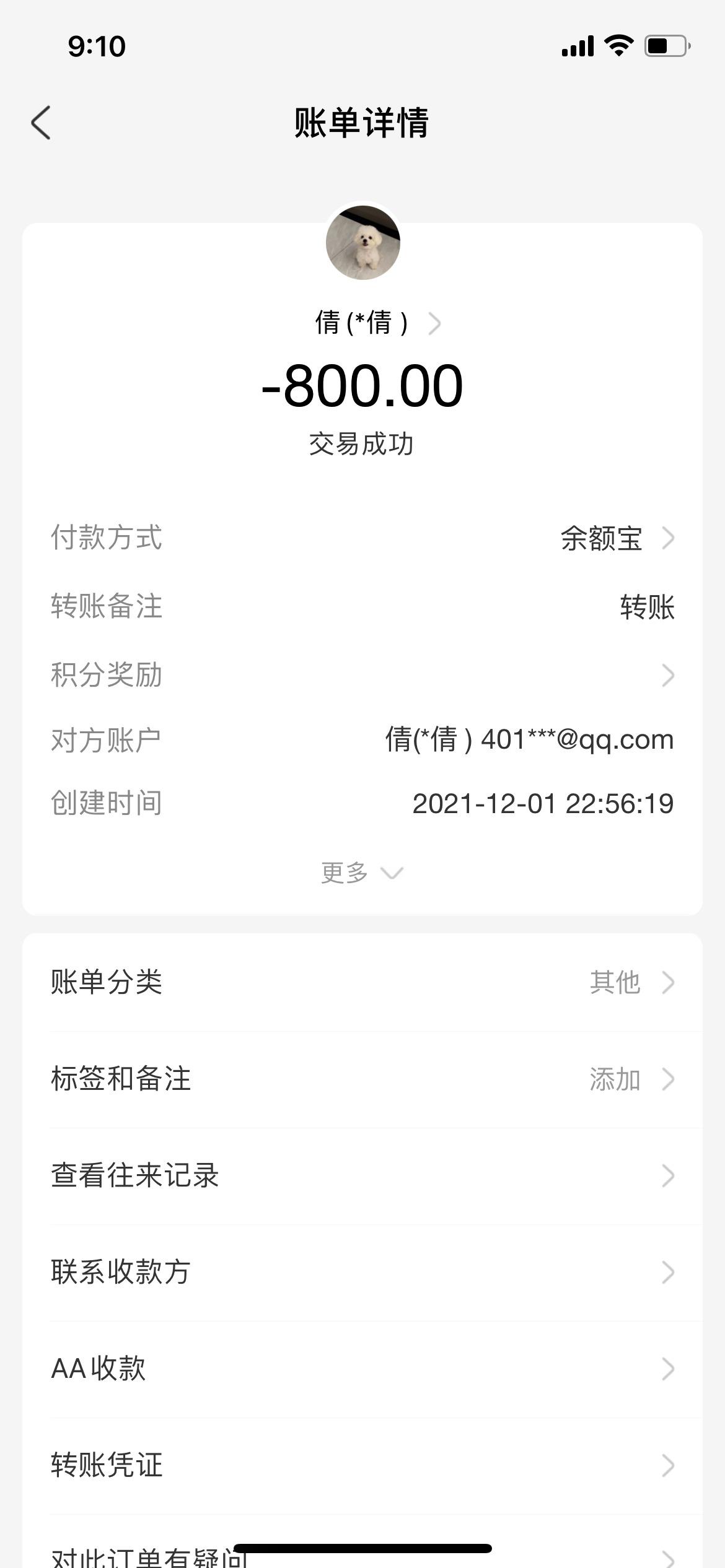The height and width of the screenshot is (1568, 725).
Task: Open 查看往来记录
Action: click(x=362, y=1175)
